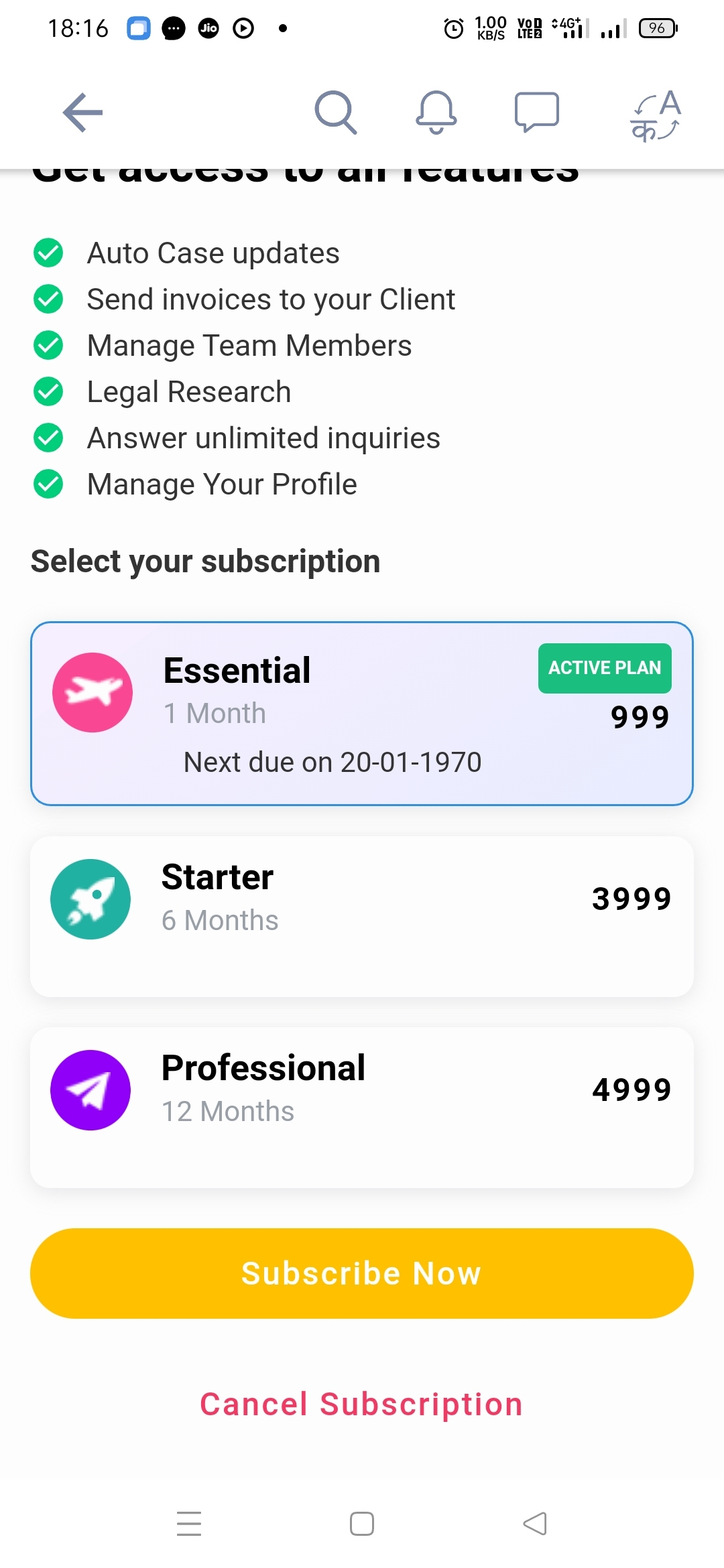724x1568 pixels.
Task: Change language with the translate icon
Action: pyautogui.click(x=656, y=115)
